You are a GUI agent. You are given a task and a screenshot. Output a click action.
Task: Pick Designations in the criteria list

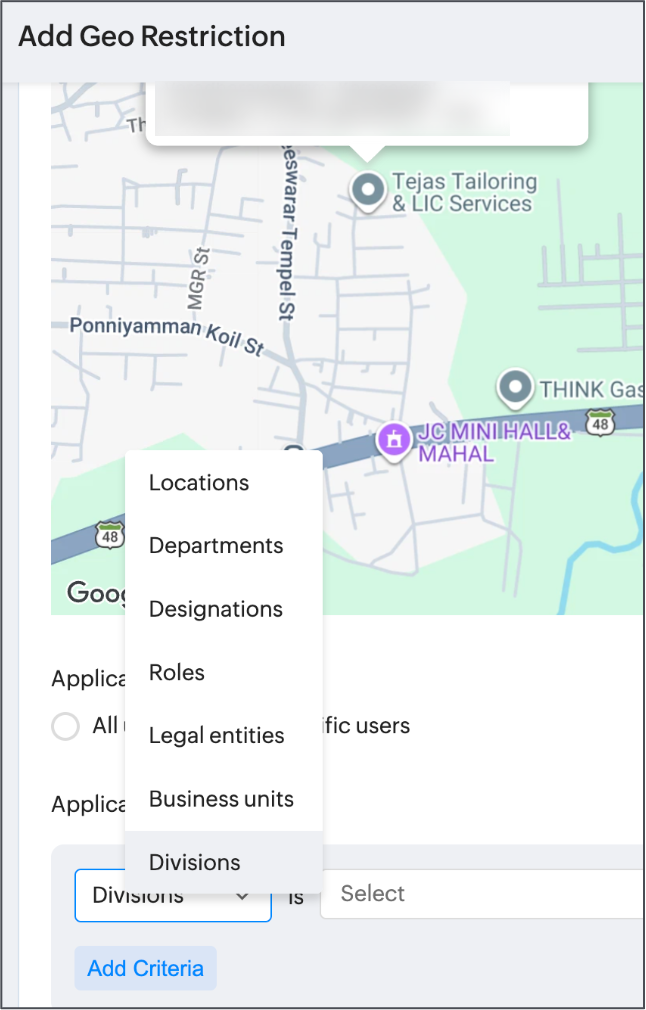coord(223,609)
